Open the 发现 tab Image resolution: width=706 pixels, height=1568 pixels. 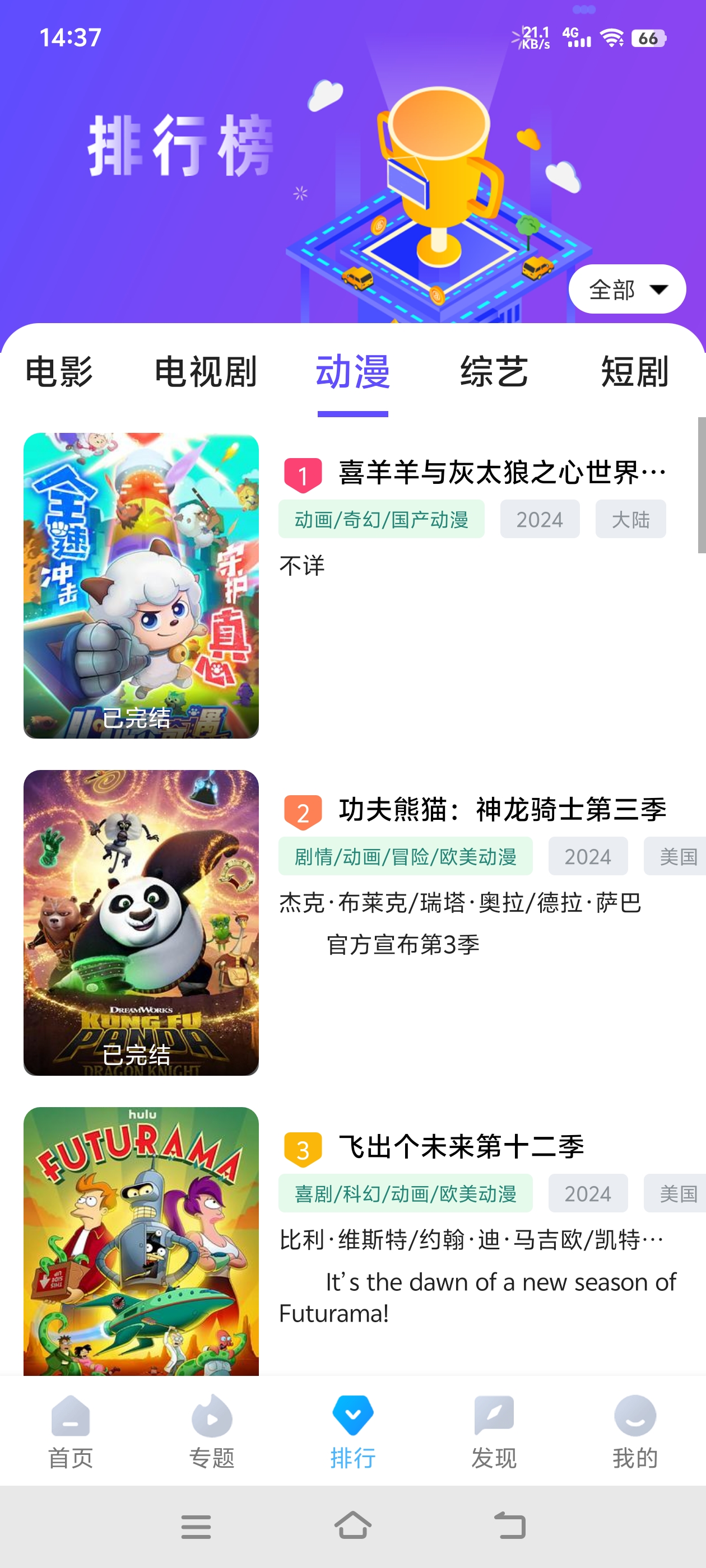coord(494,1431)
